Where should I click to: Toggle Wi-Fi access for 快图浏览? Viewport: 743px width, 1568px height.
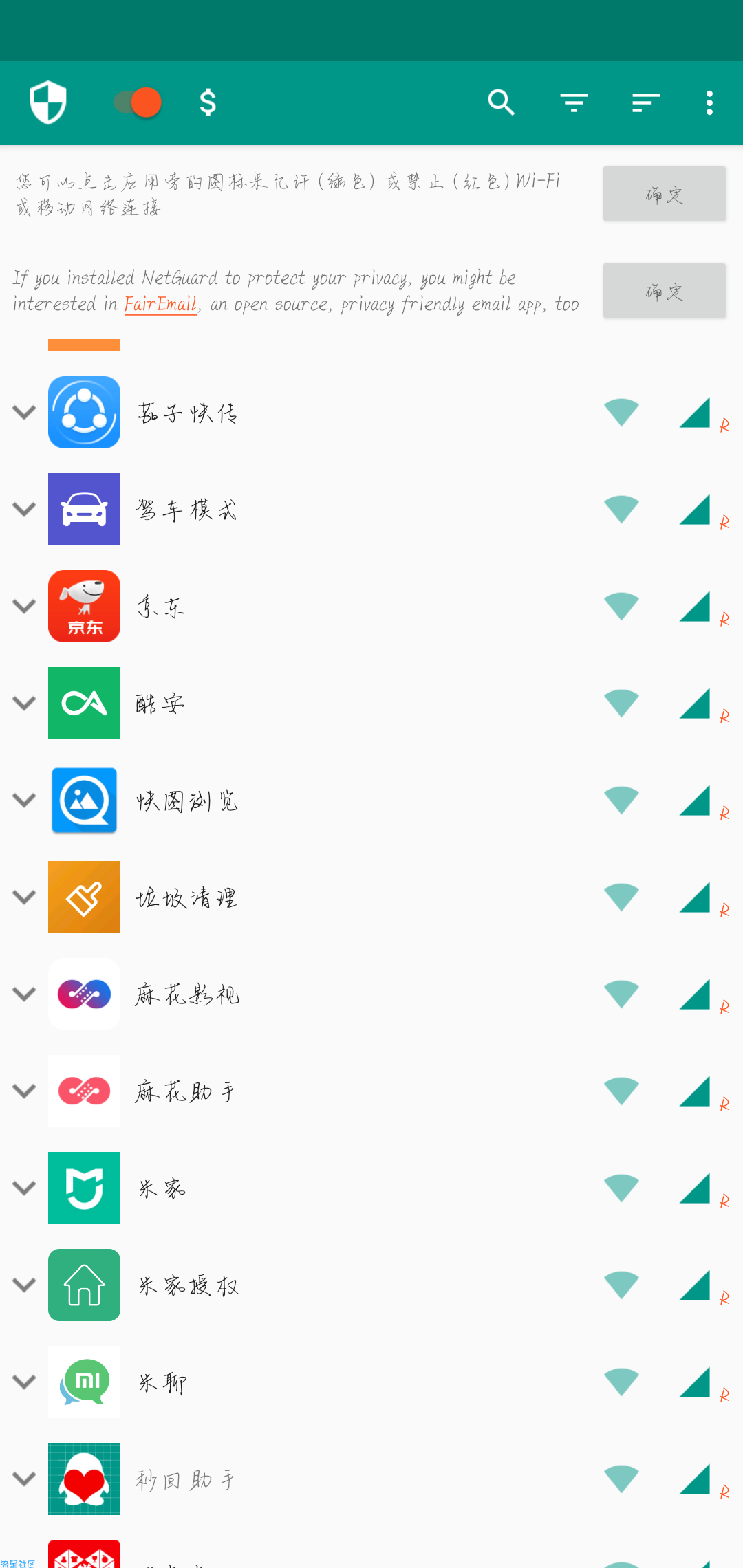[x=621, y=801]
